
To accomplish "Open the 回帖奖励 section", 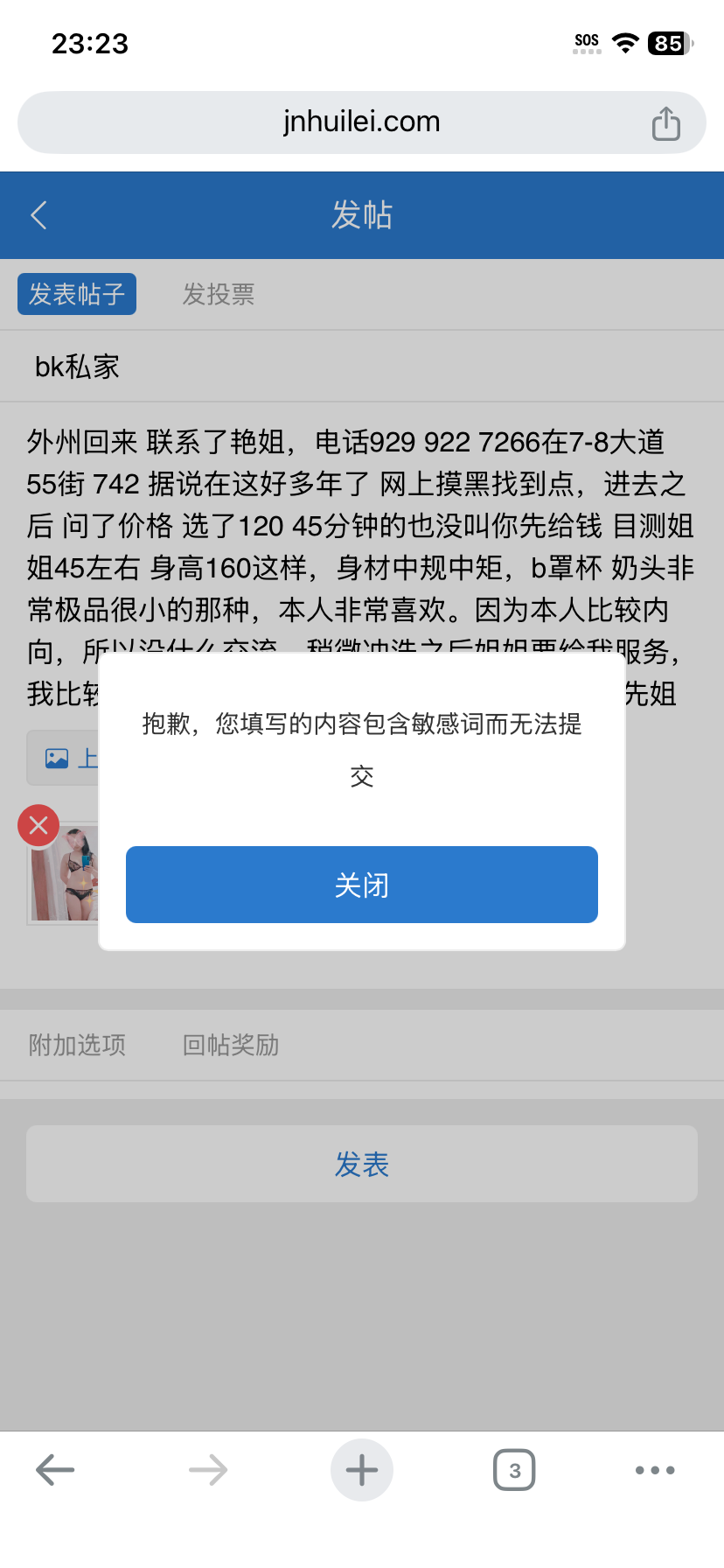I will pyautogui.click(x=230, y=1045).
